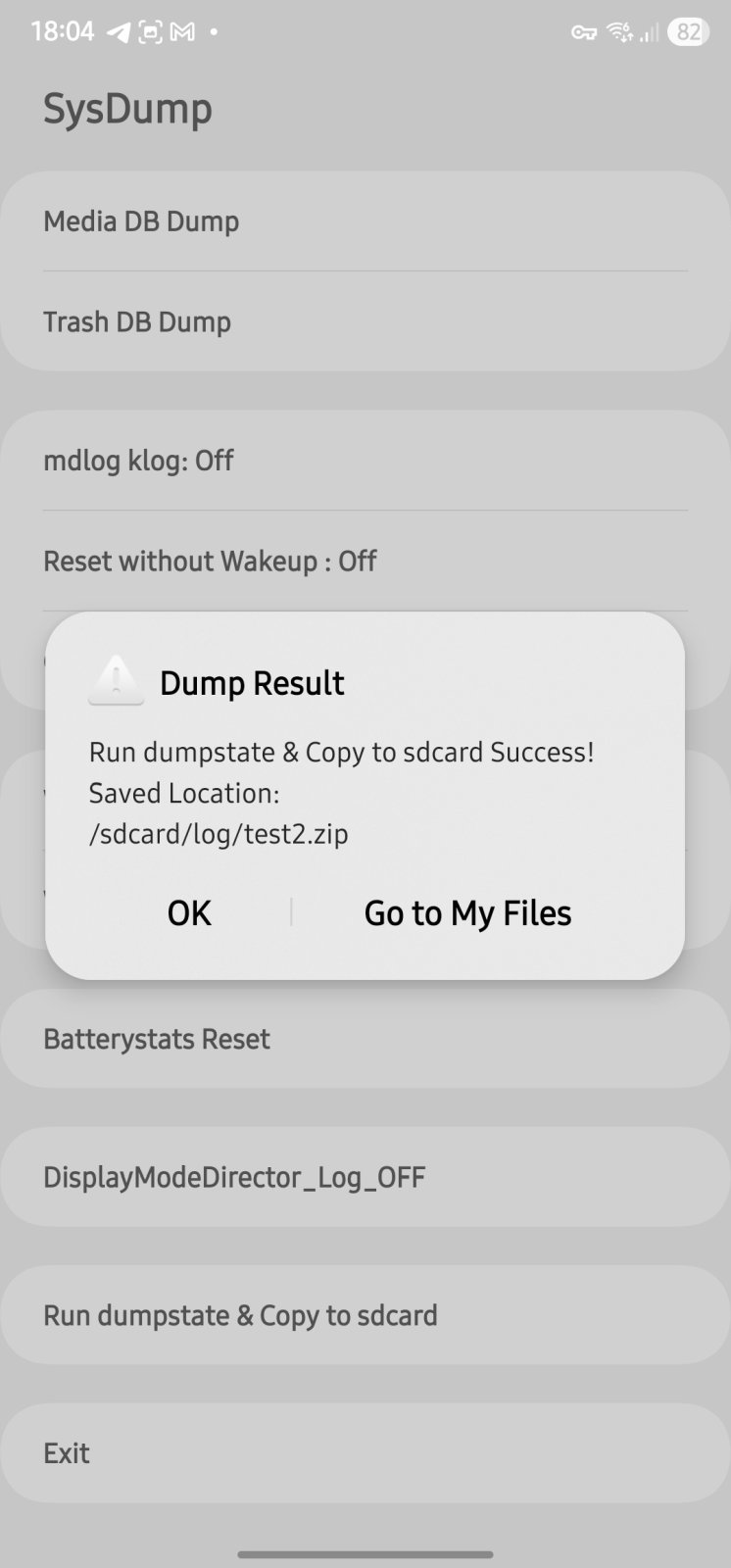Select Go to My Files
Image resolution: width=731 pixels, height=1568 pixels.
point(467,913)
